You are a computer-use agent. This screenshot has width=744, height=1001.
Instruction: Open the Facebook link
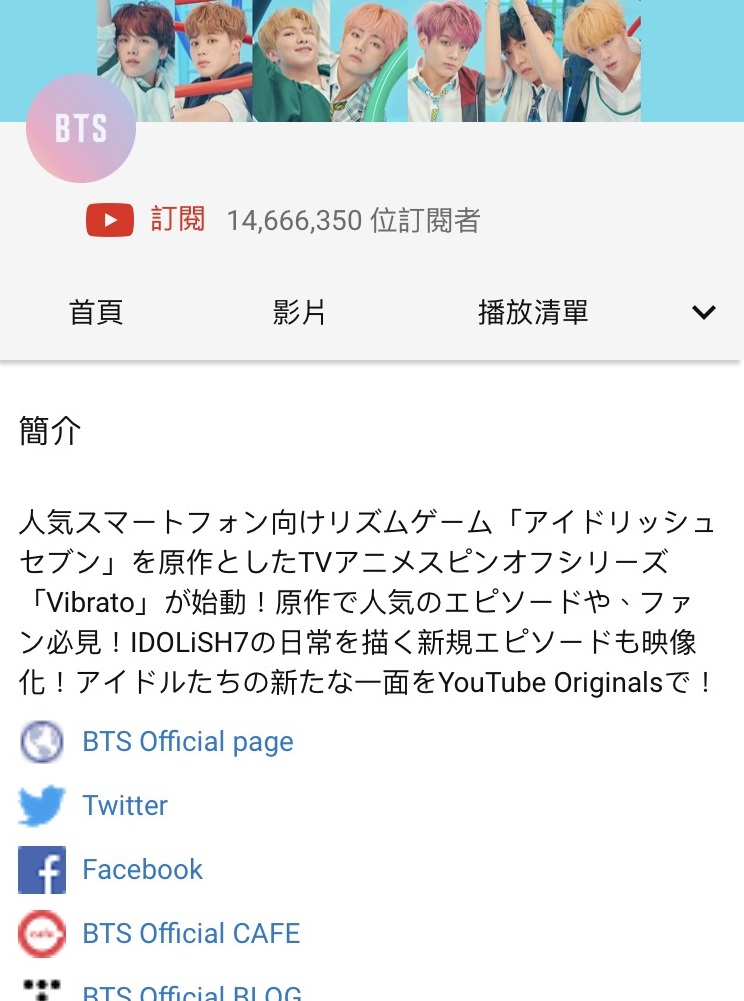pyautogui.click(x=142, y=870)
